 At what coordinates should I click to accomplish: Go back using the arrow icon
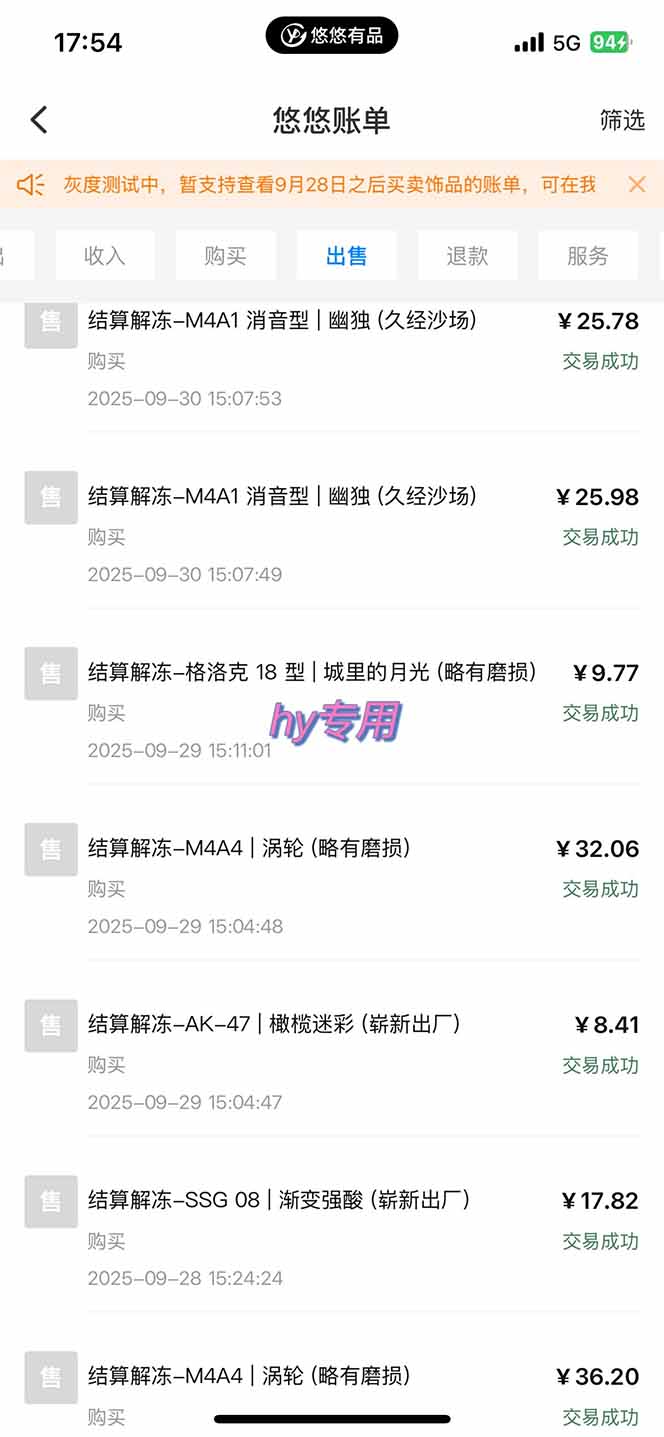(x=39, y=120)
